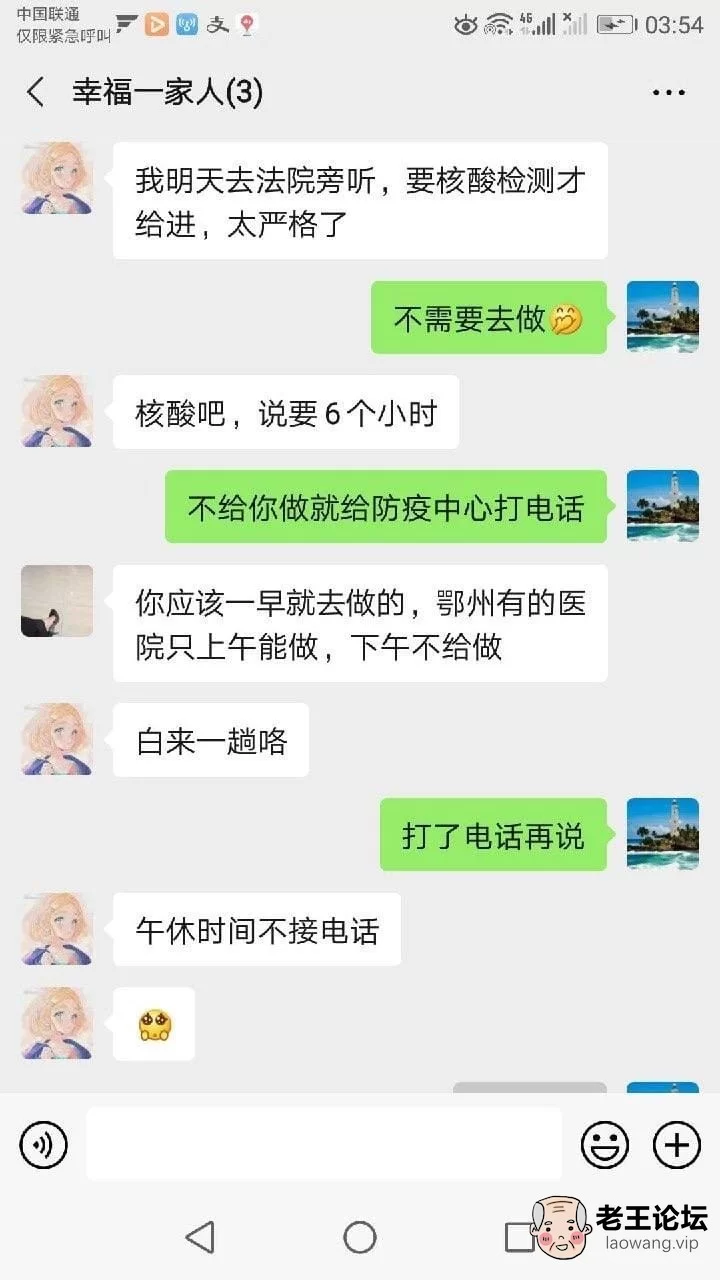Open the three-dot chat info menu
Viewport: 720px width, 1280px height.
click(x=668, y=93)
